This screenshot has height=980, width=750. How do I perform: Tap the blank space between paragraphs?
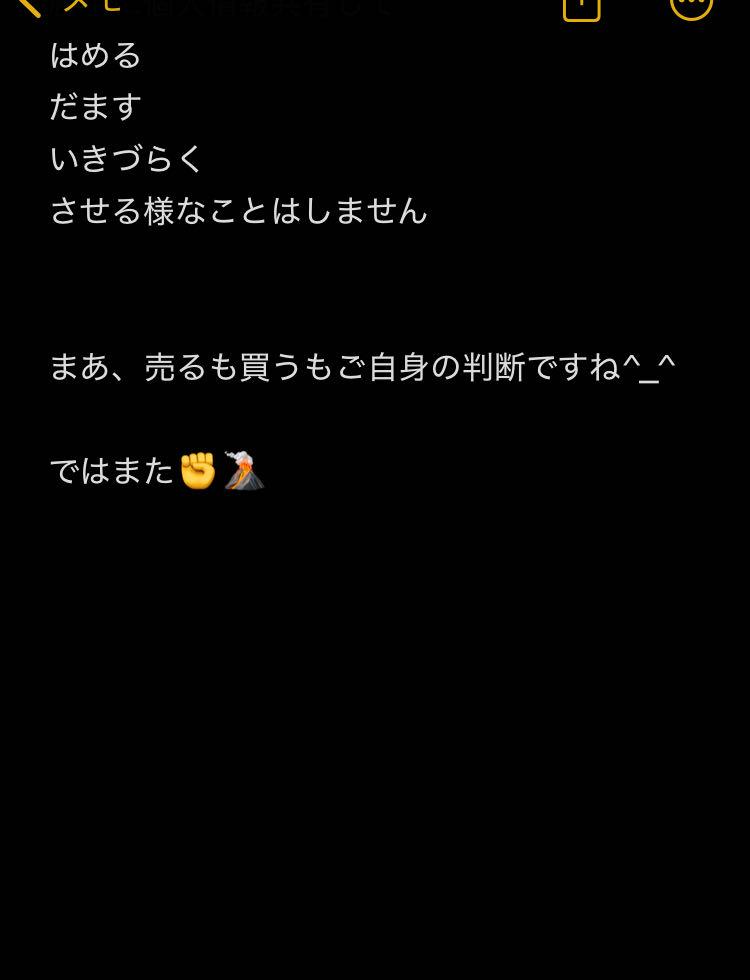(375, 290)
